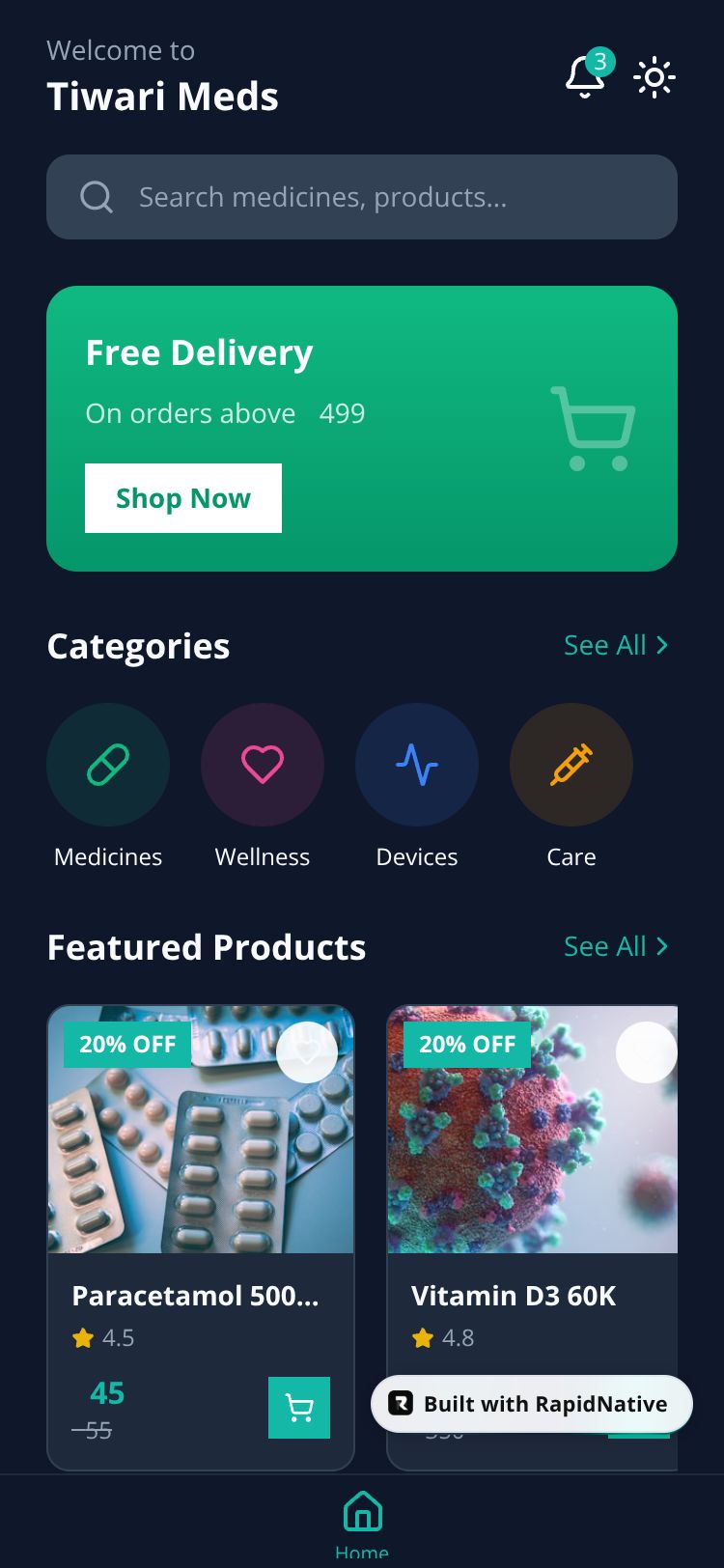Favorite the Paracetamol product

(x=306, y=1052)
